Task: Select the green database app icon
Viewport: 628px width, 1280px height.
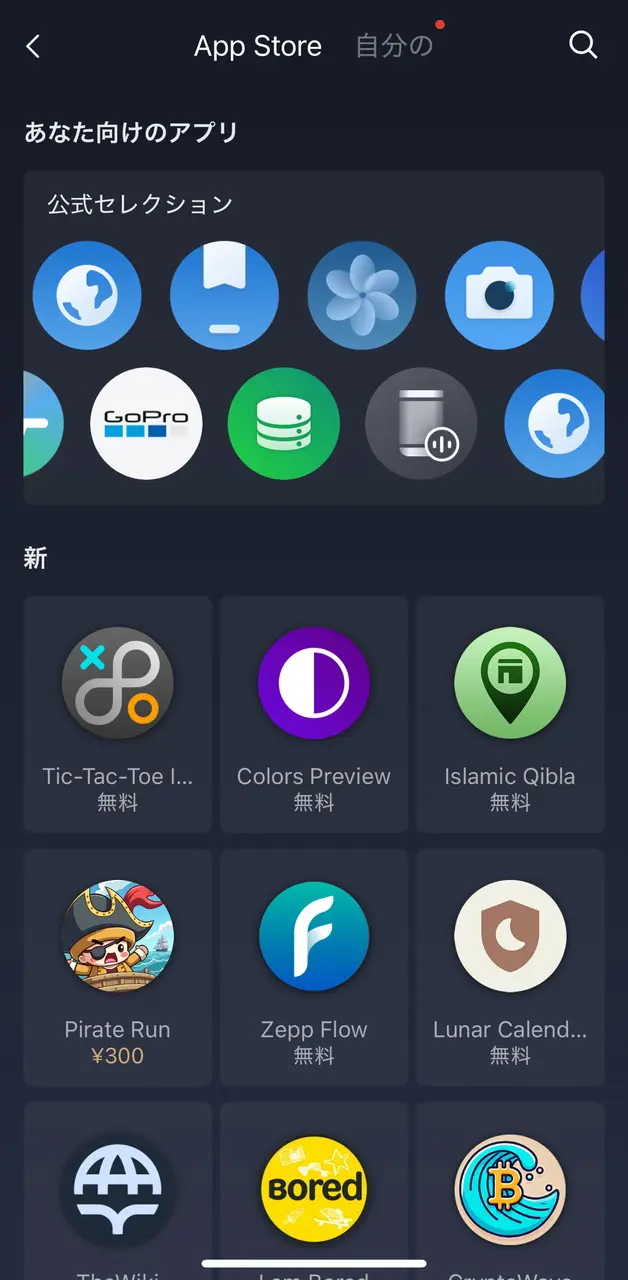Action: tap(283, 424)
